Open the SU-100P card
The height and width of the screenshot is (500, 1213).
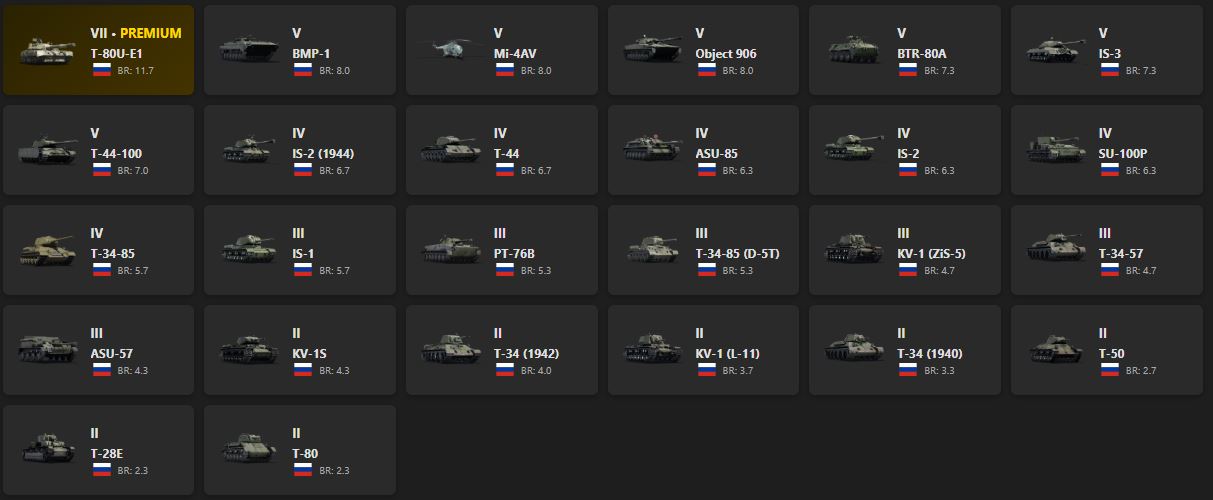pos(1106,150)
